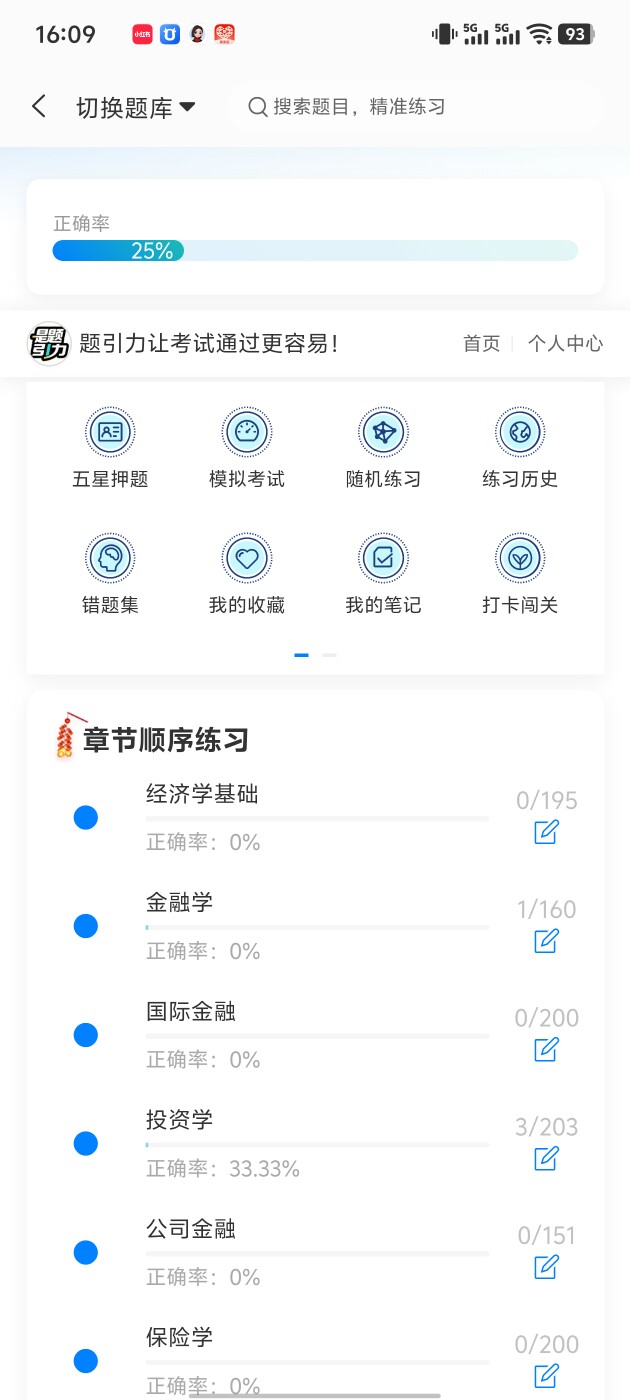View 练习历史
This screenshot has height=1400, width=630.
coord(519,448)
